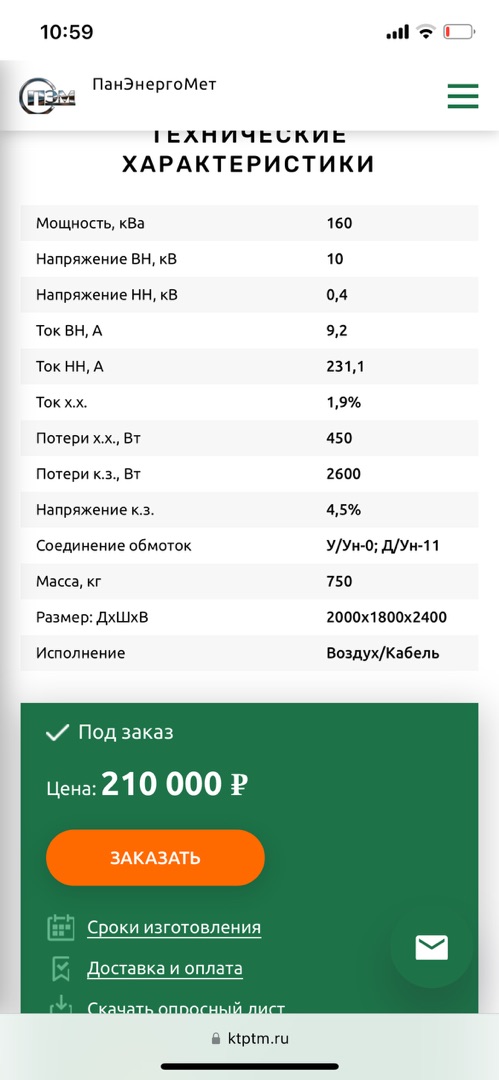Open the Доставка и оплата link

click(165, 968)
